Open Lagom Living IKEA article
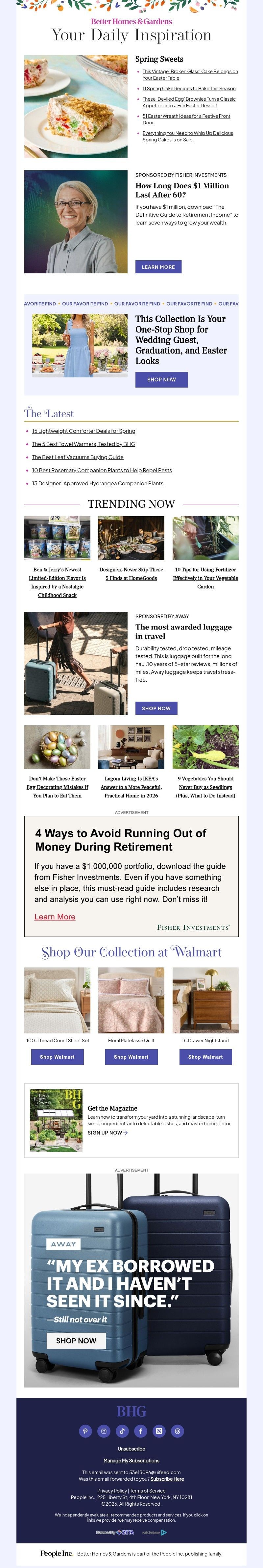263x1568 pixels. coord(131,786)
